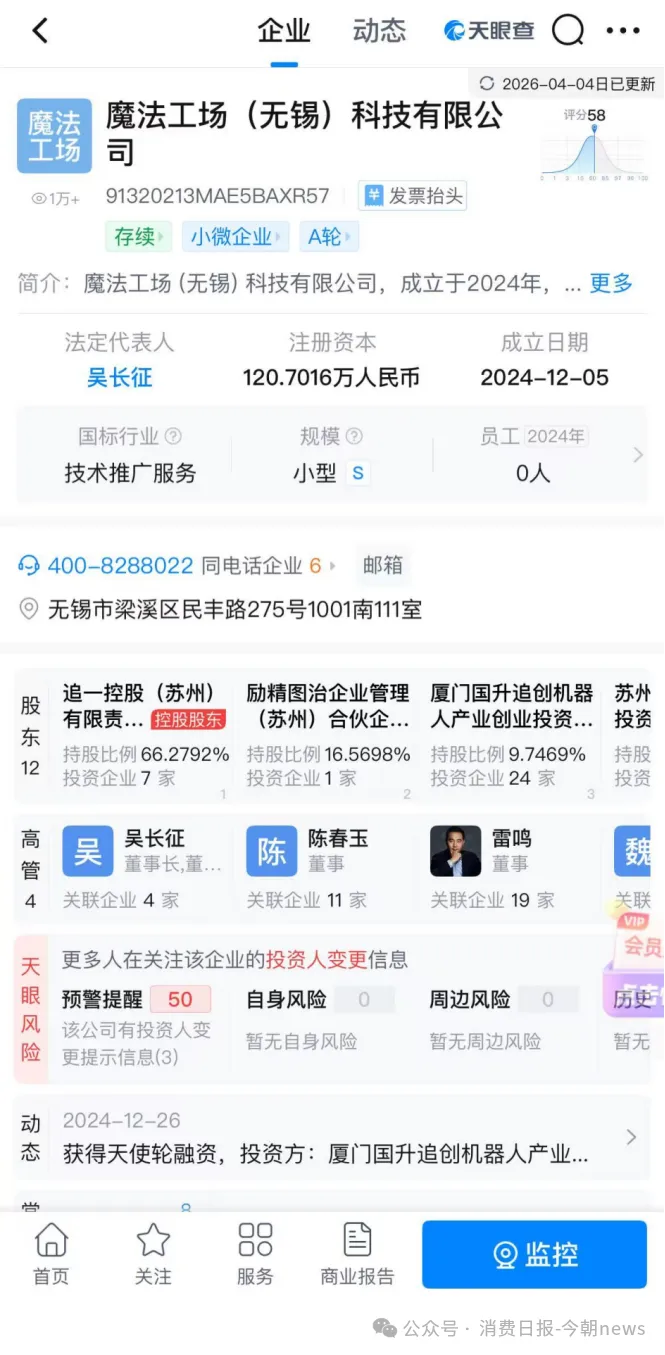Go to the 首页 home tab
Screen dimensions: 665x1355
(51, 1254)
